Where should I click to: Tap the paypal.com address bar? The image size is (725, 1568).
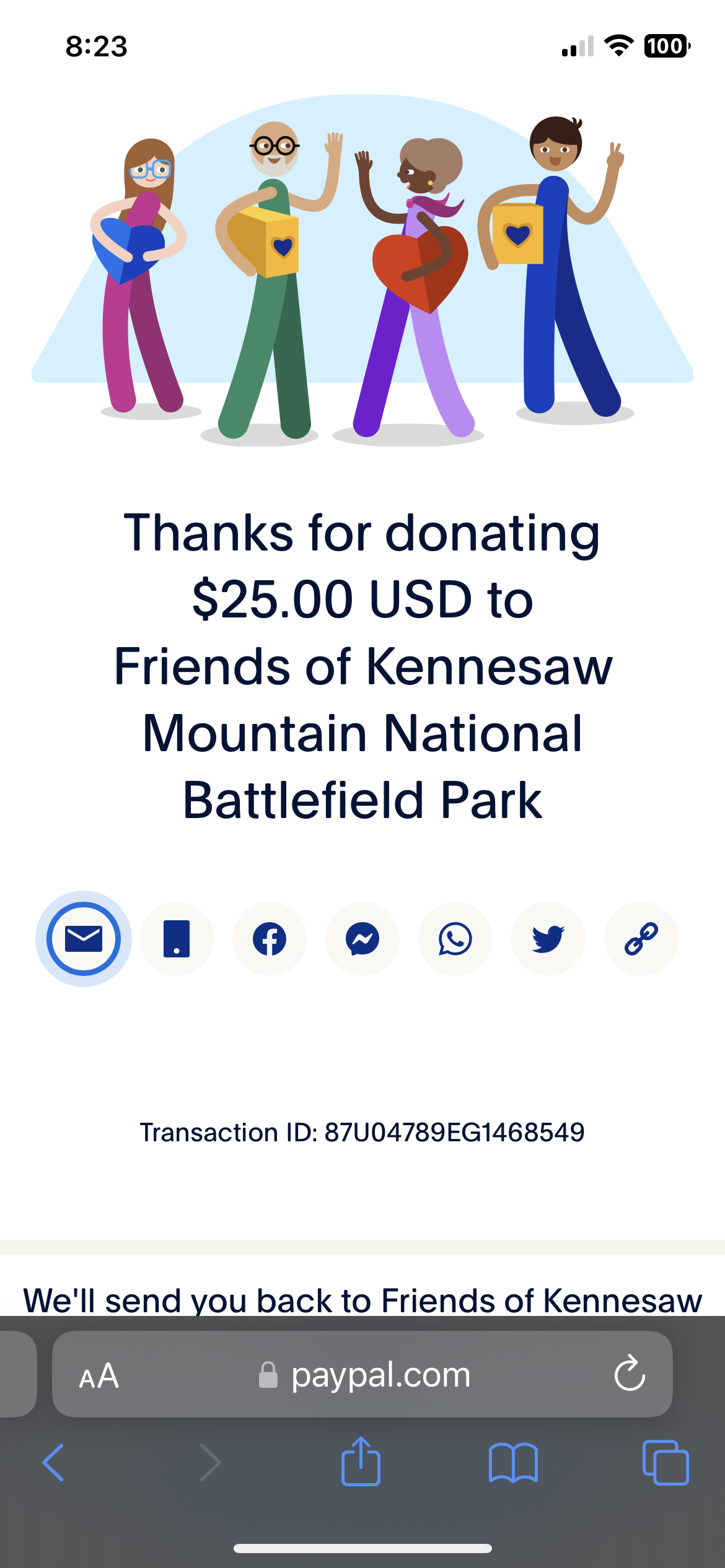366,1376
